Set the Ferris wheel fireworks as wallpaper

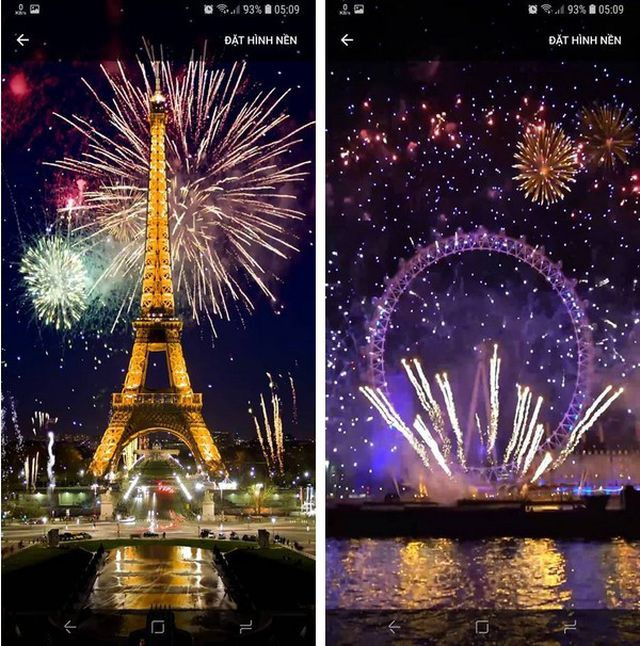click(x=585, y=40)
